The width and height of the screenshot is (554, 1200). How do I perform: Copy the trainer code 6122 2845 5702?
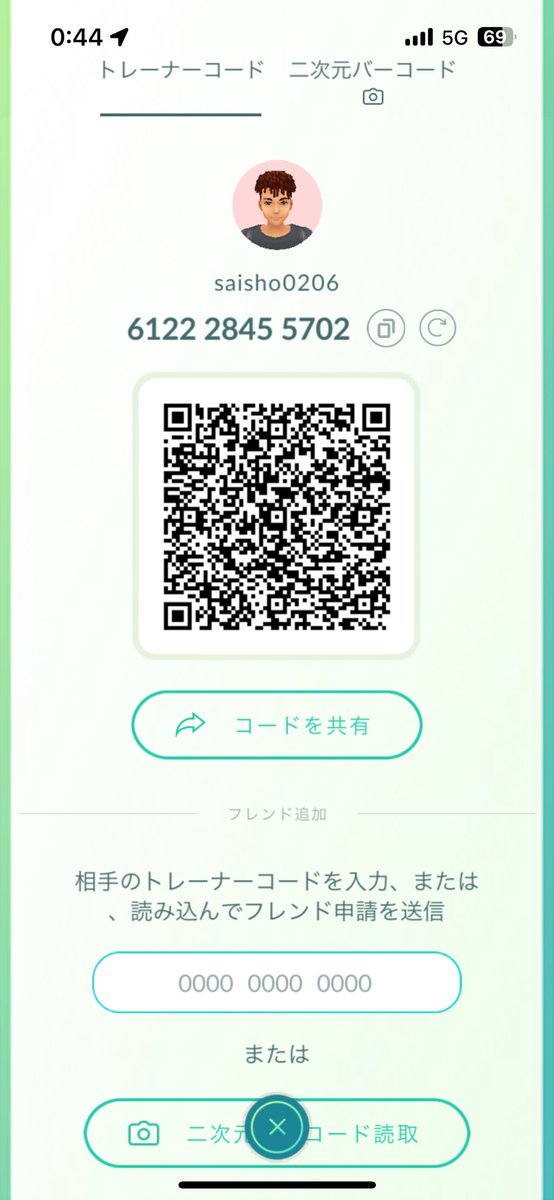386,328
